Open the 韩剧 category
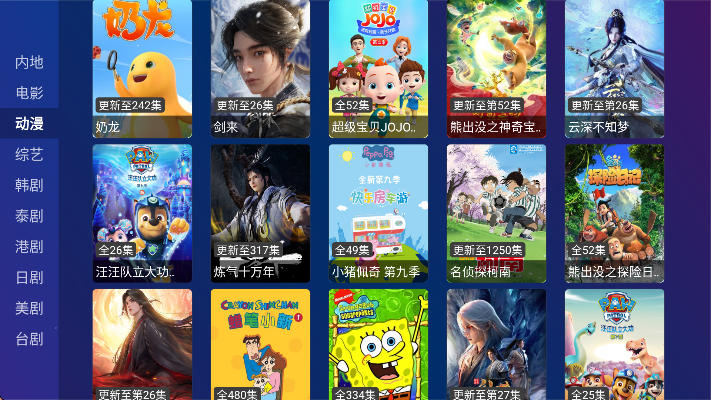711x400 pixels. pos(29,185)
